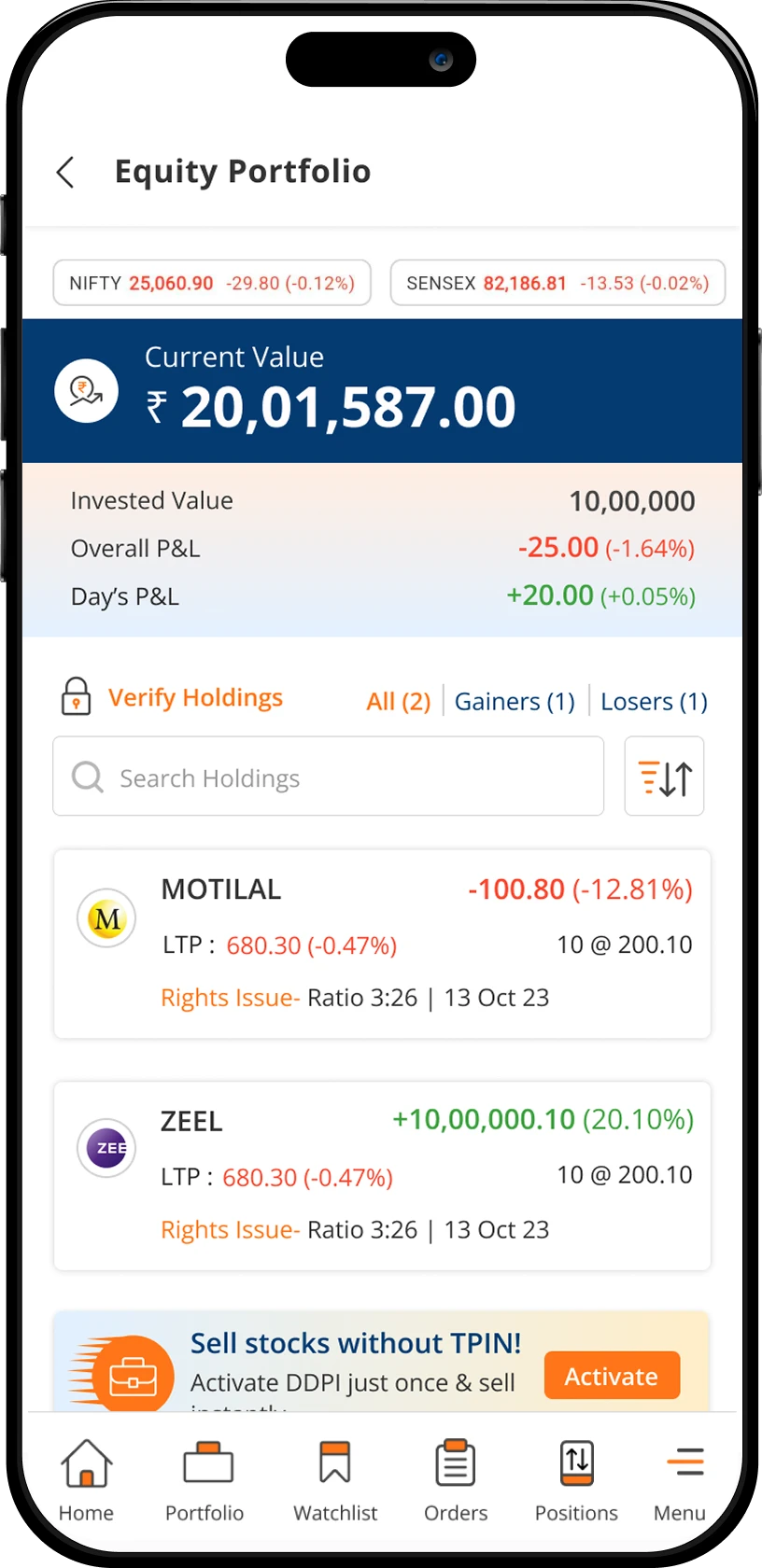Screen dimensions: 762x1568
Task: Click the ZEEL company logo
Action: click(106, 1148)
